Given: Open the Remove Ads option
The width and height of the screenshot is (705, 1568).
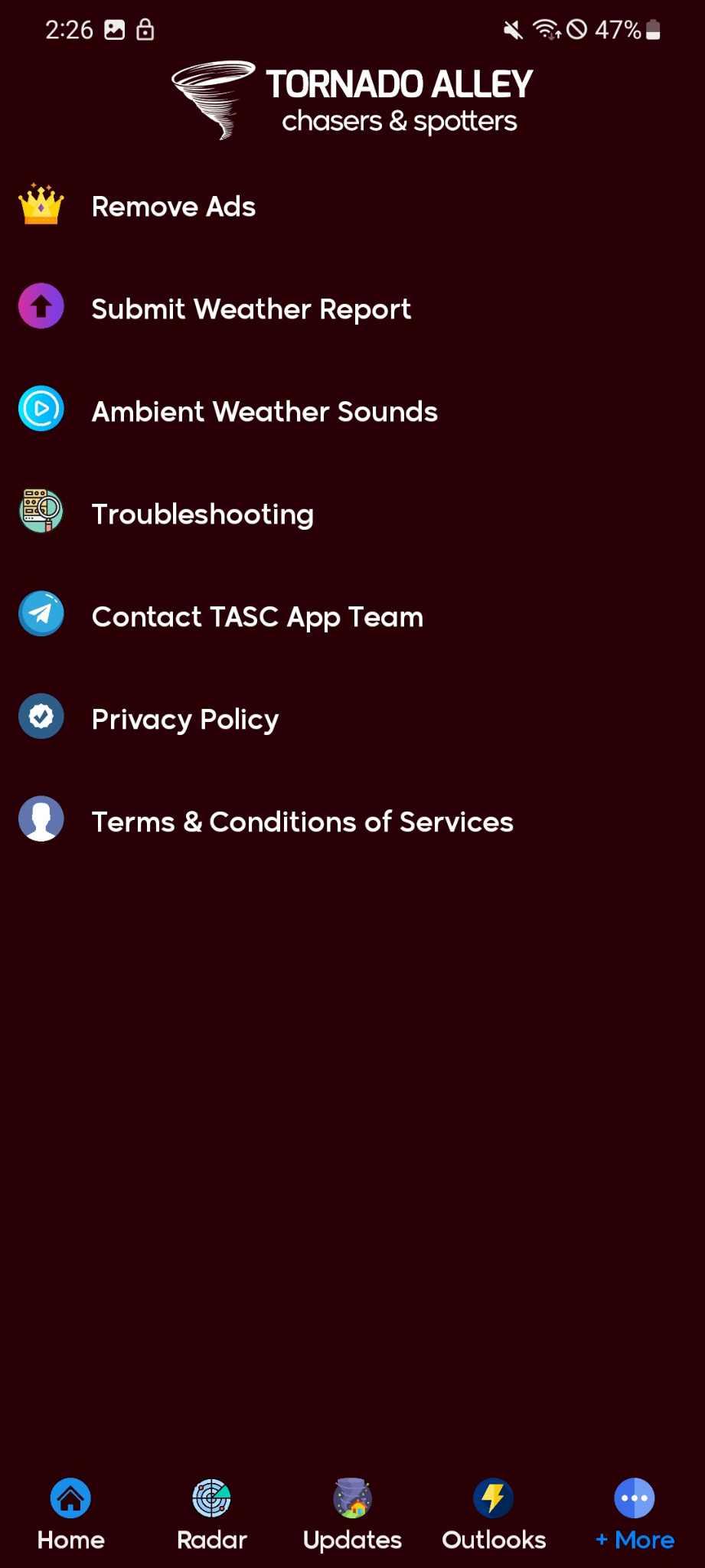Looking at the screenshot, I should coord(352,206).
